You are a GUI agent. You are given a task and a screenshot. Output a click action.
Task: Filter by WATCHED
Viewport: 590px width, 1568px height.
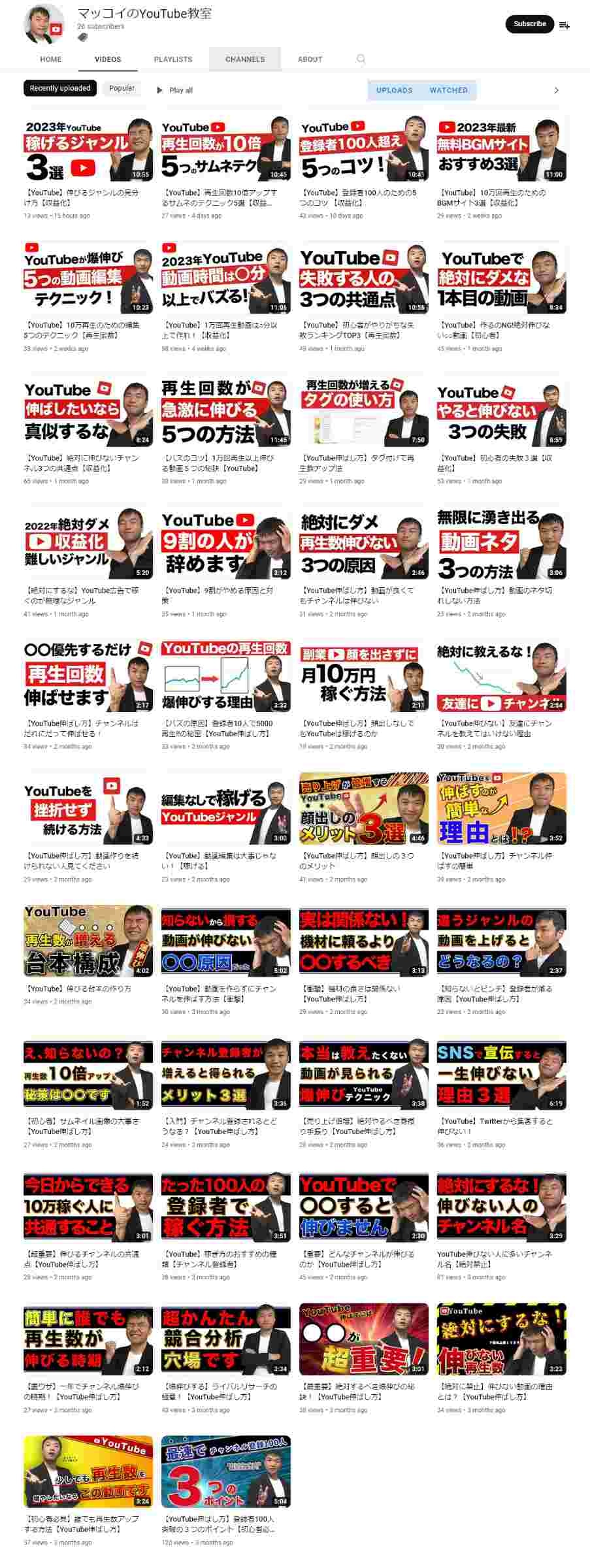coord(448,90)
